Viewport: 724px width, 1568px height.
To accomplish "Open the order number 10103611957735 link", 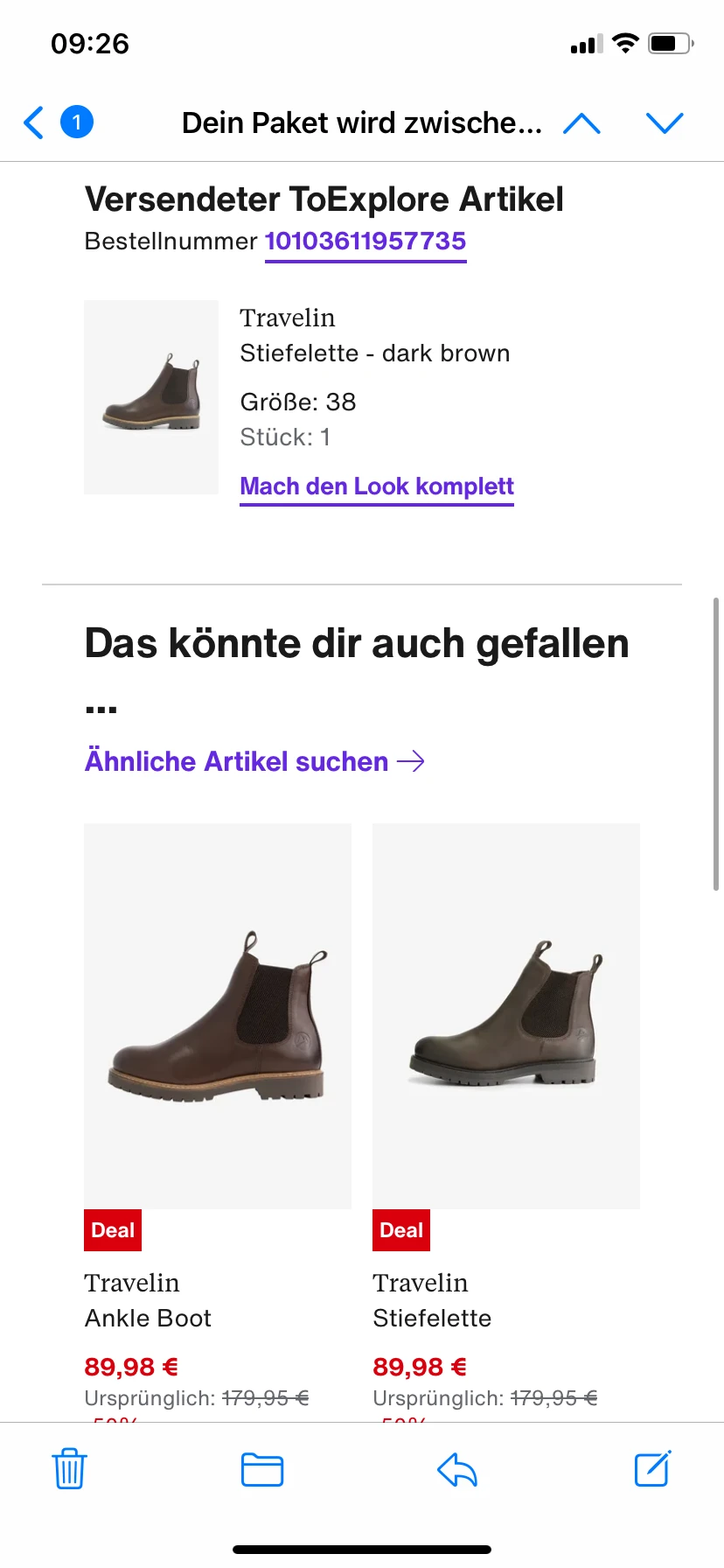I will point(365,241).
